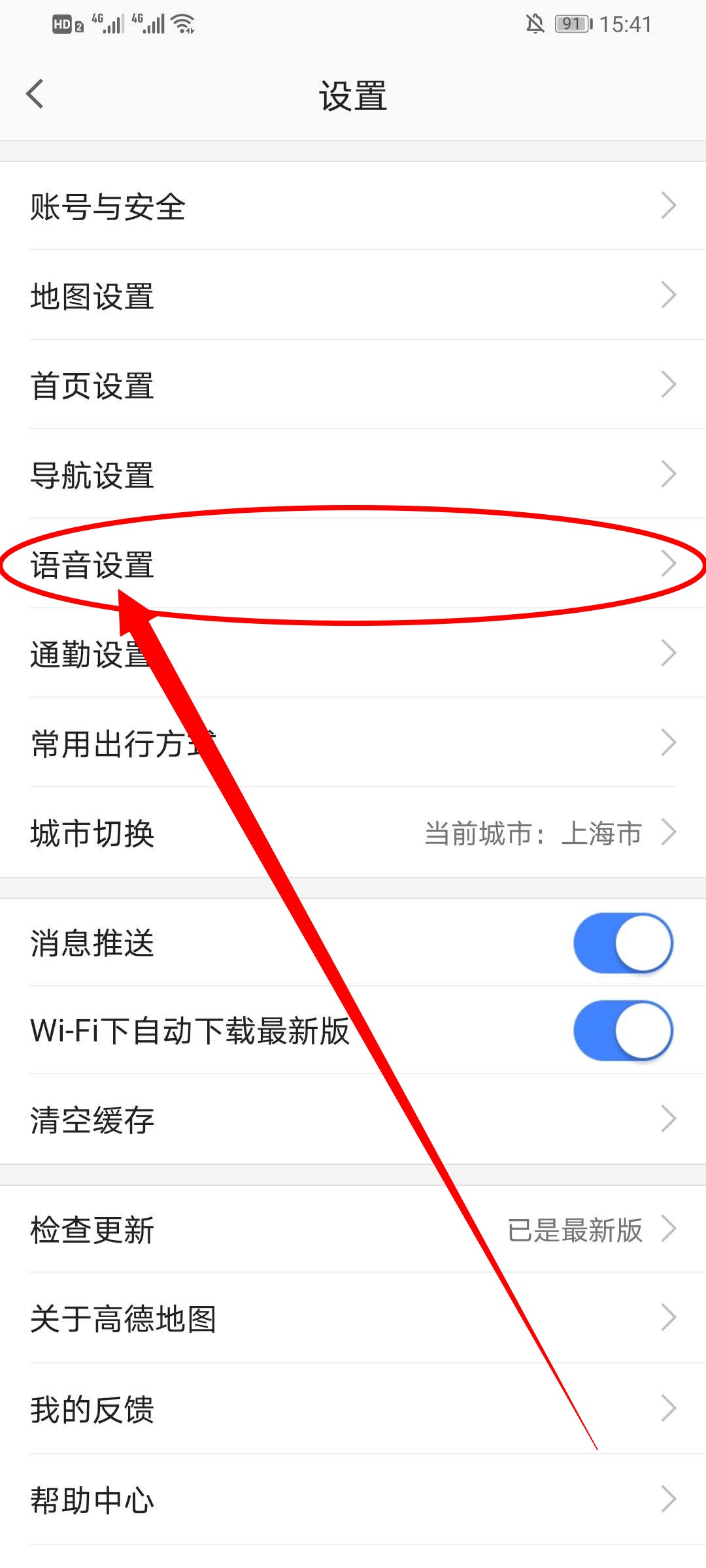This screenshot has width=706, height=1568.
Task: Toggle the 消息推送 switch
Action: coord(622,943)
